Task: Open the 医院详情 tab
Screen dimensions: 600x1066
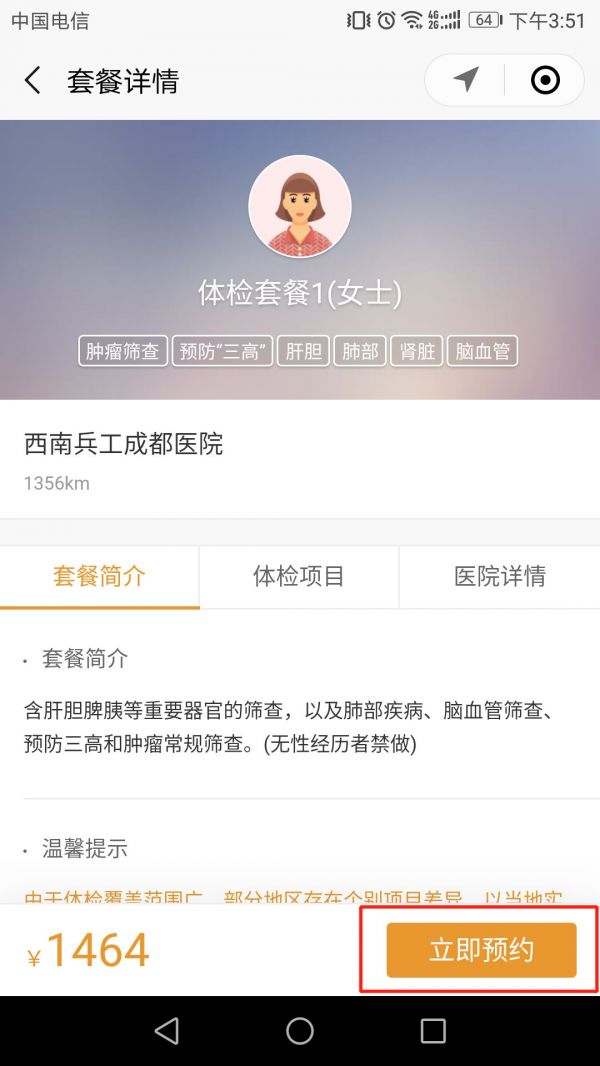Action: (499, 576)
